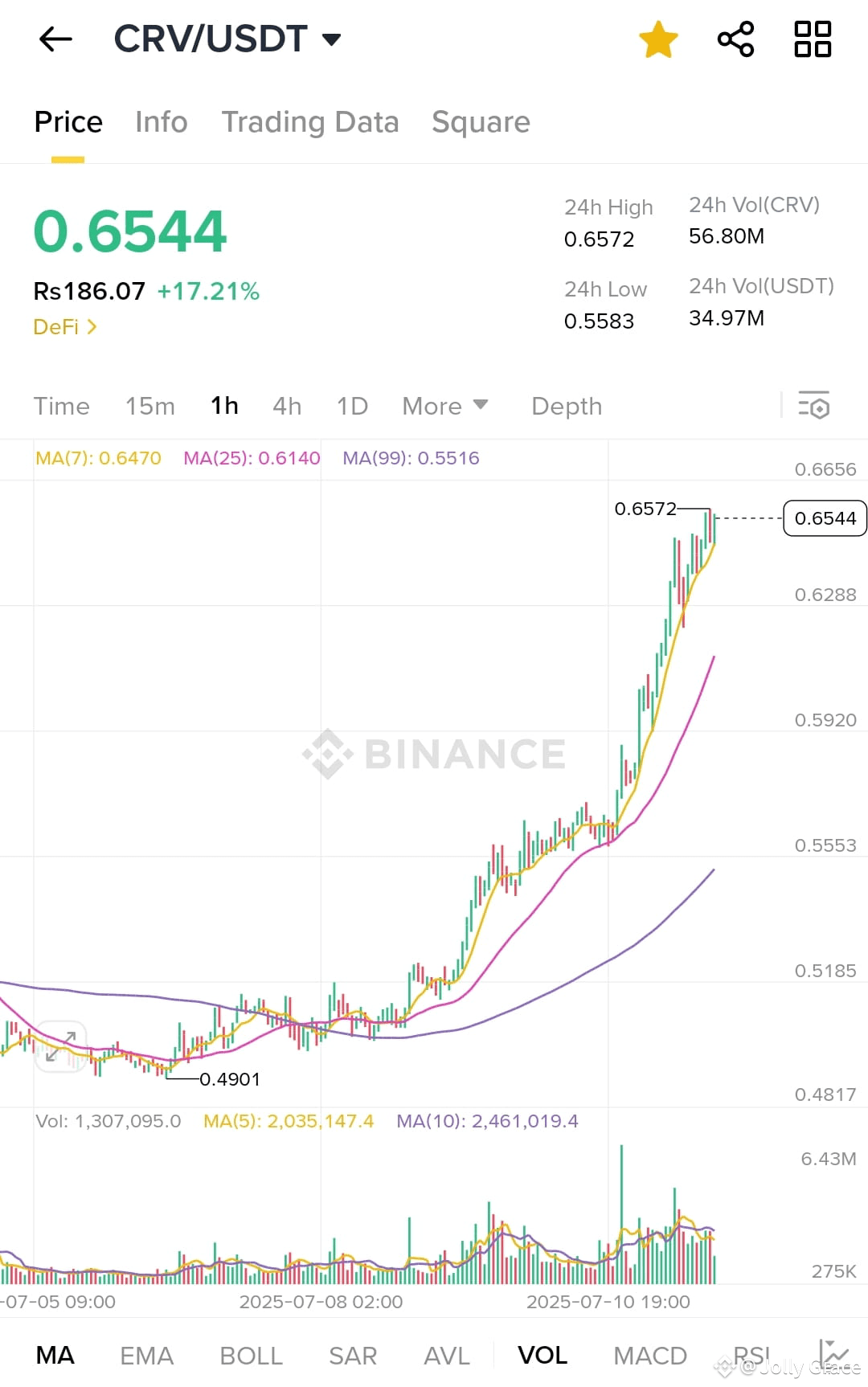Unfavorite CRV/USDT via the star icon

[659, 38]
